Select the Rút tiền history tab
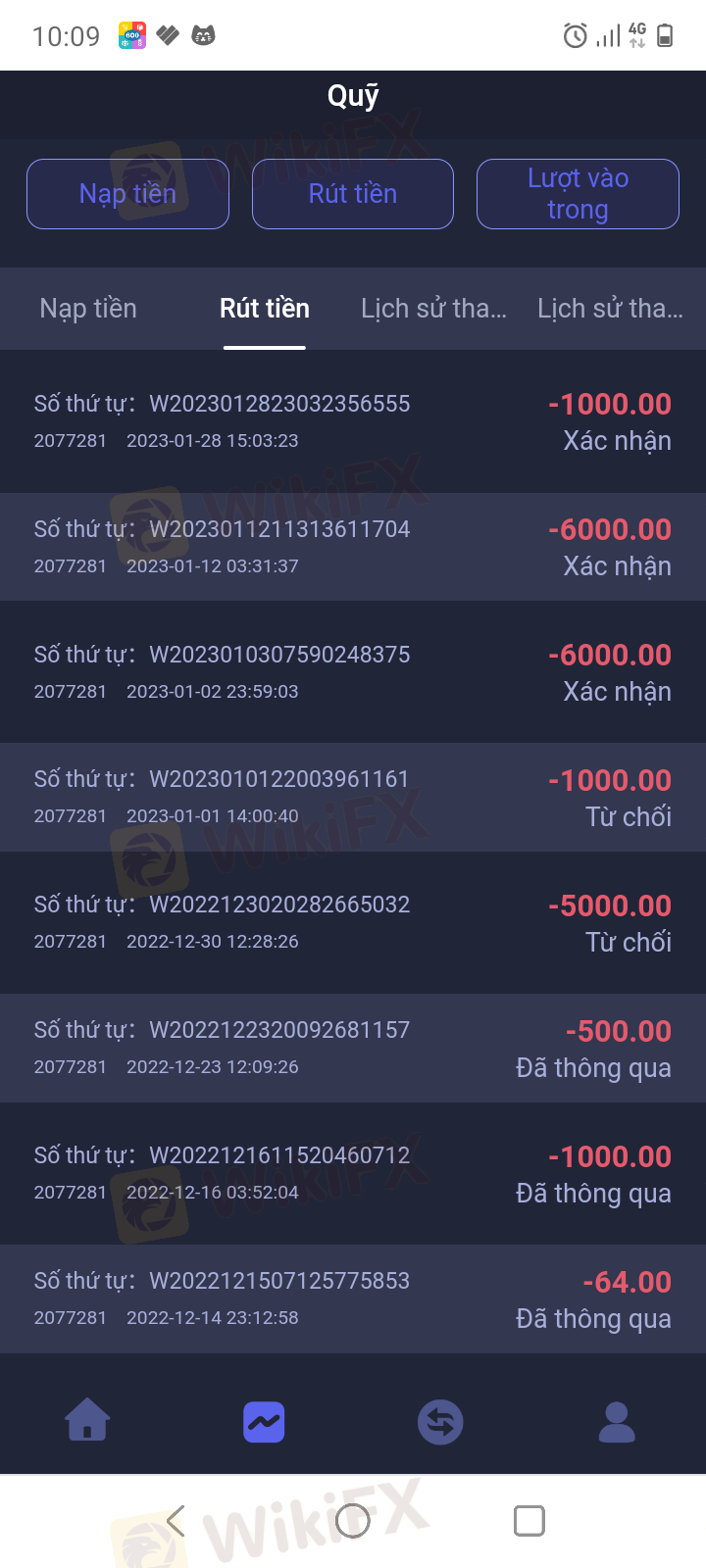 [265, 309]
